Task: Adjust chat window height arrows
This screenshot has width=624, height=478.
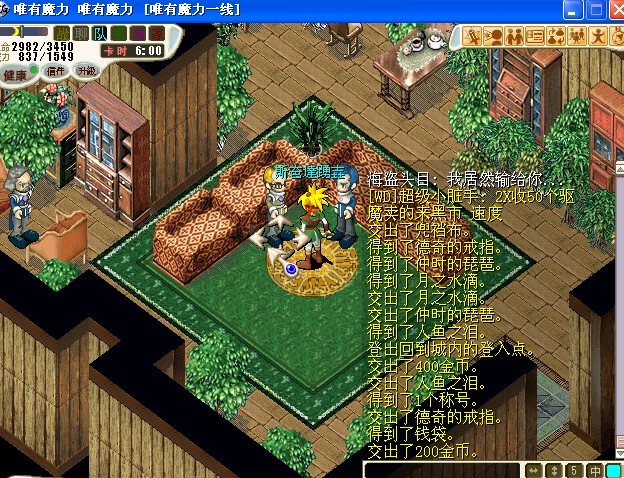Action: coord(554,471)
